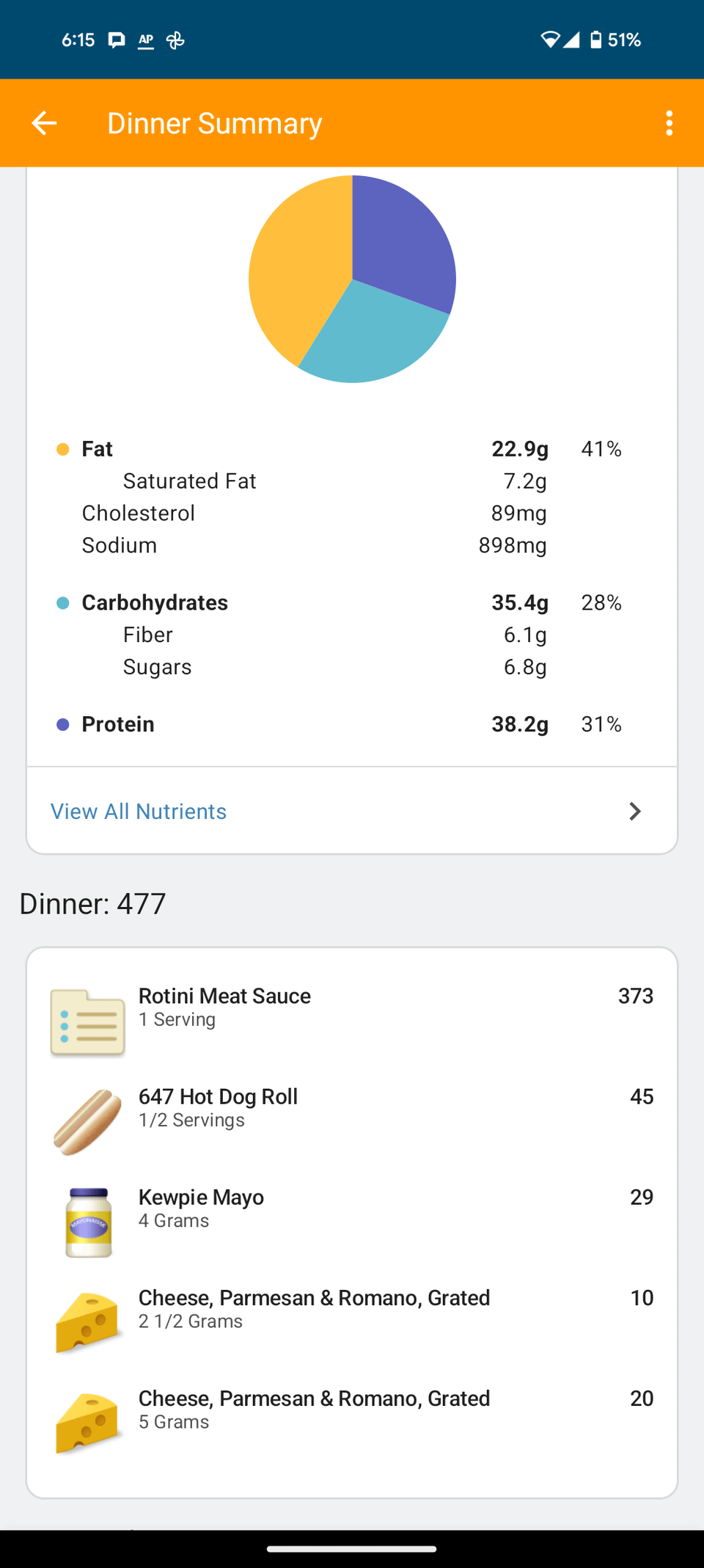Open the 5 Grams Parmesan & Romano entry
The width and height of the screenshot is (704, 1568).
click(x=352, y=1422)
